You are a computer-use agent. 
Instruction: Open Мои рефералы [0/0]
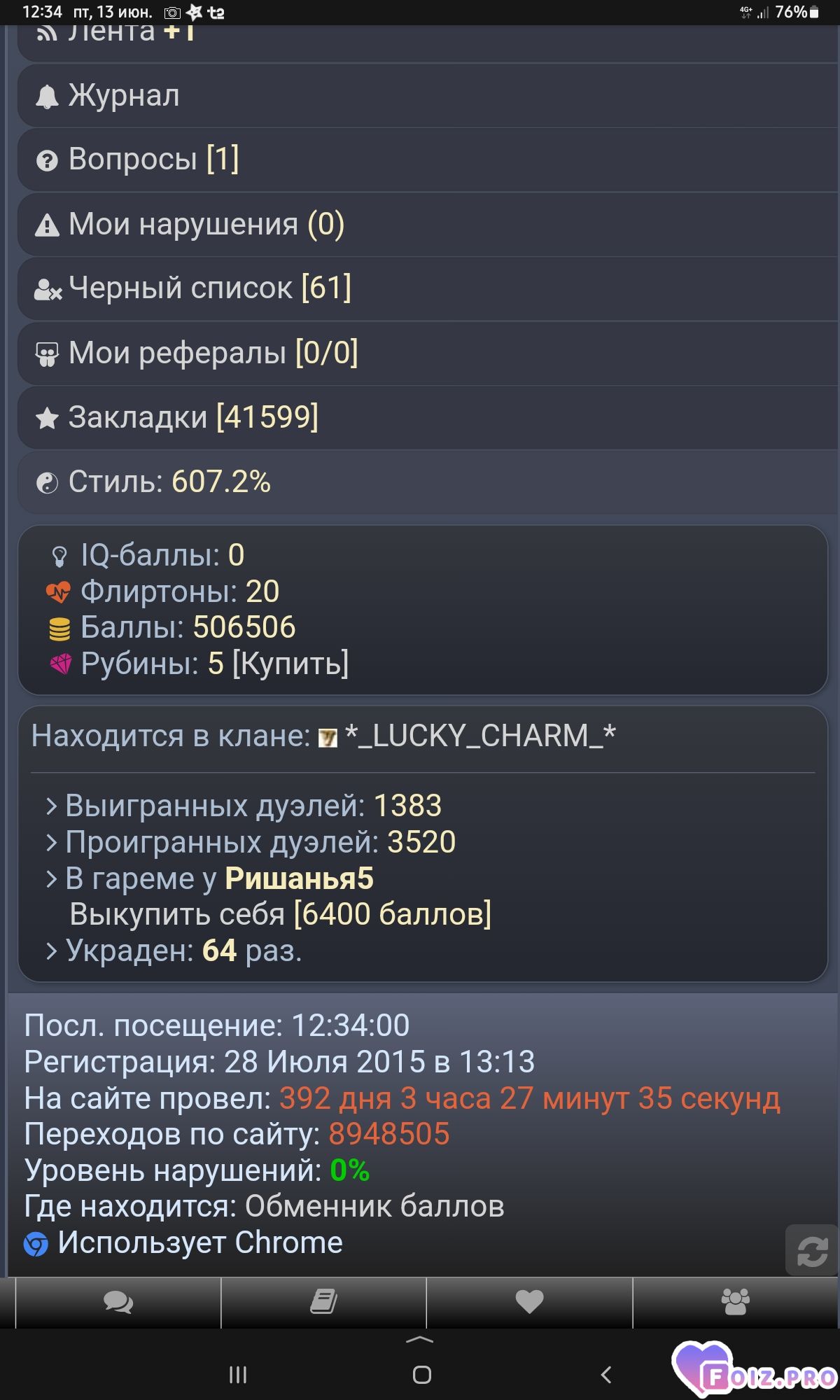(213, 353)
